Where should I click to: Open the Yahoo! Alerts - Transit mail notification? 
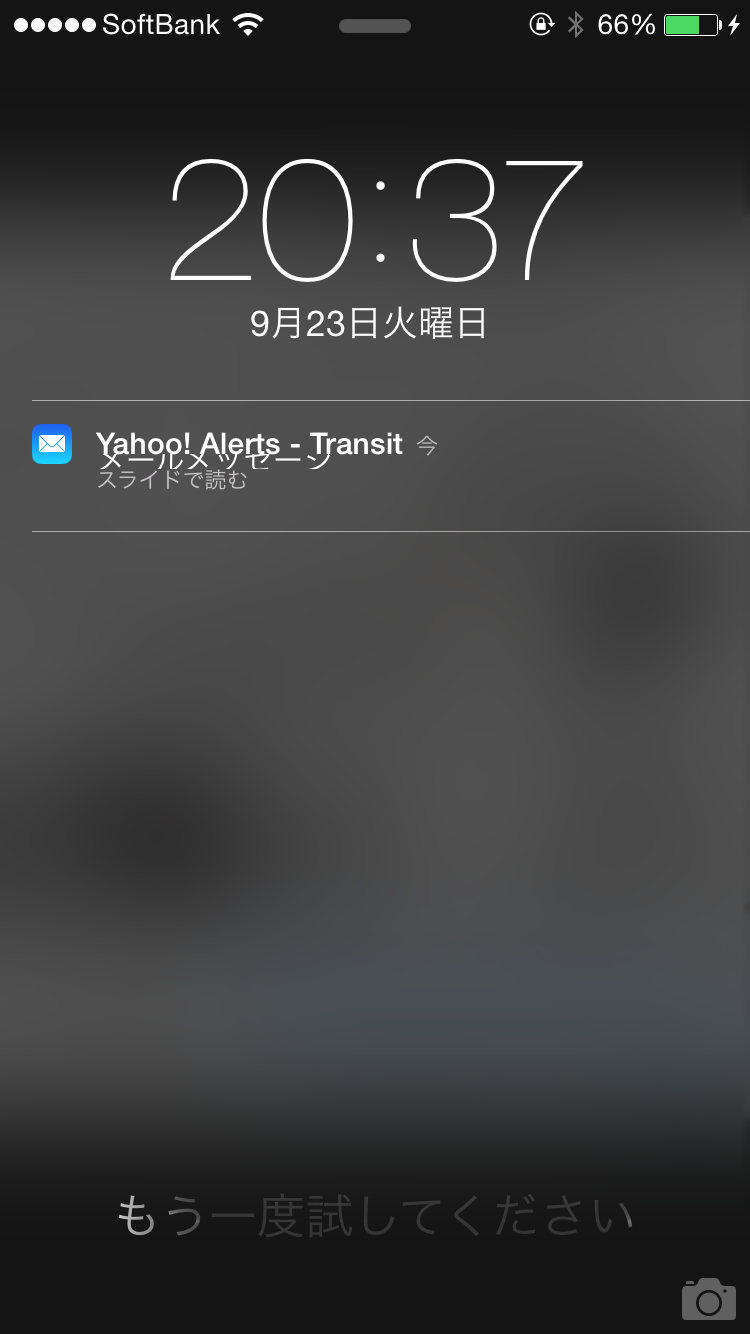pyautogui.click(x=250, y=457)
